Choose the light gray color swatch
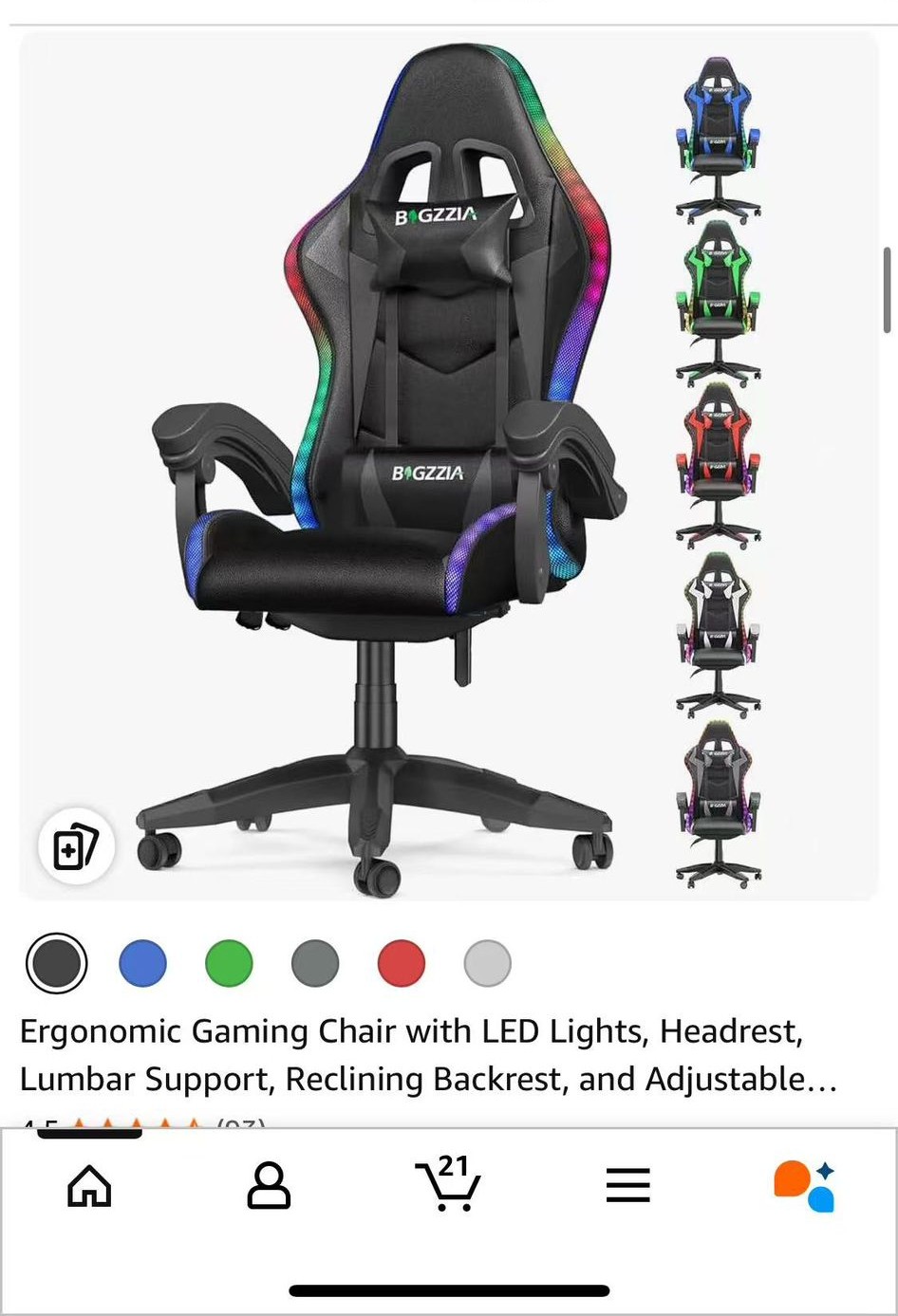The image size is (898, 1316). pyautogui.click(x=487, y=964)
